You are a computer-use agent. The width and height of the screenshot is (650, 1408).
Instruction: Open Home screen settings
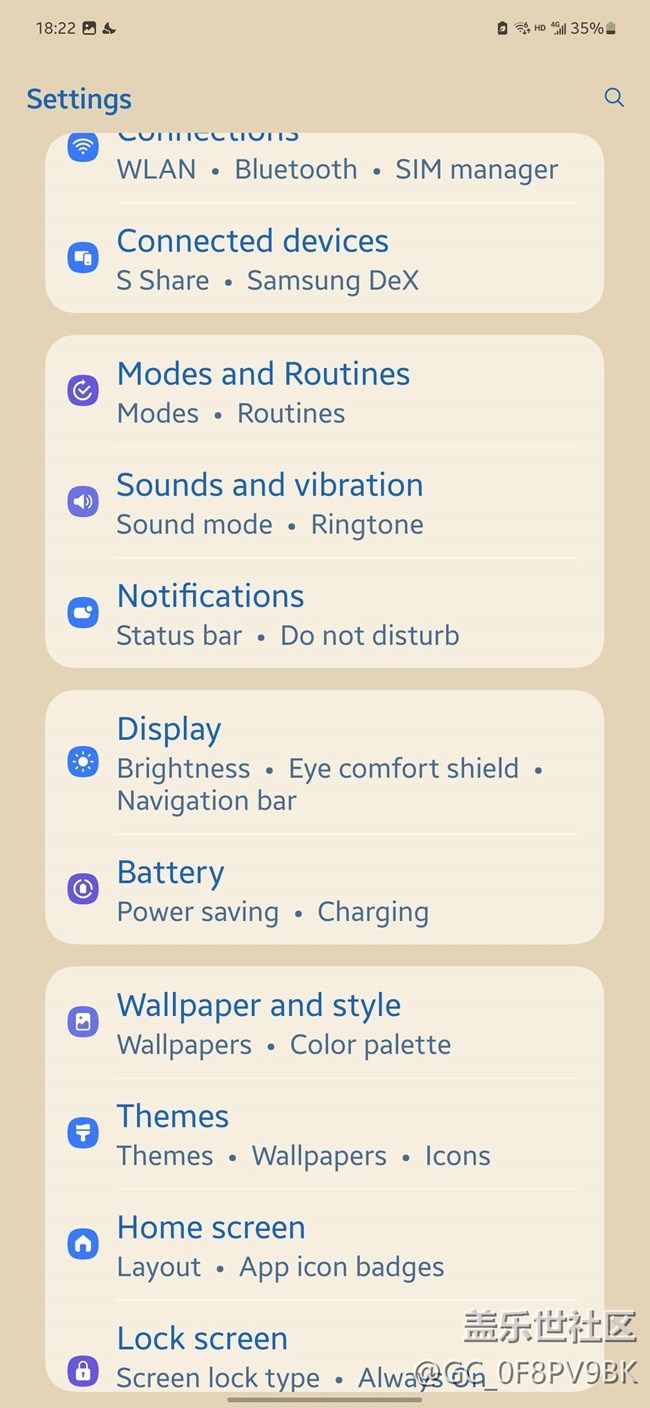point(324,1245)
